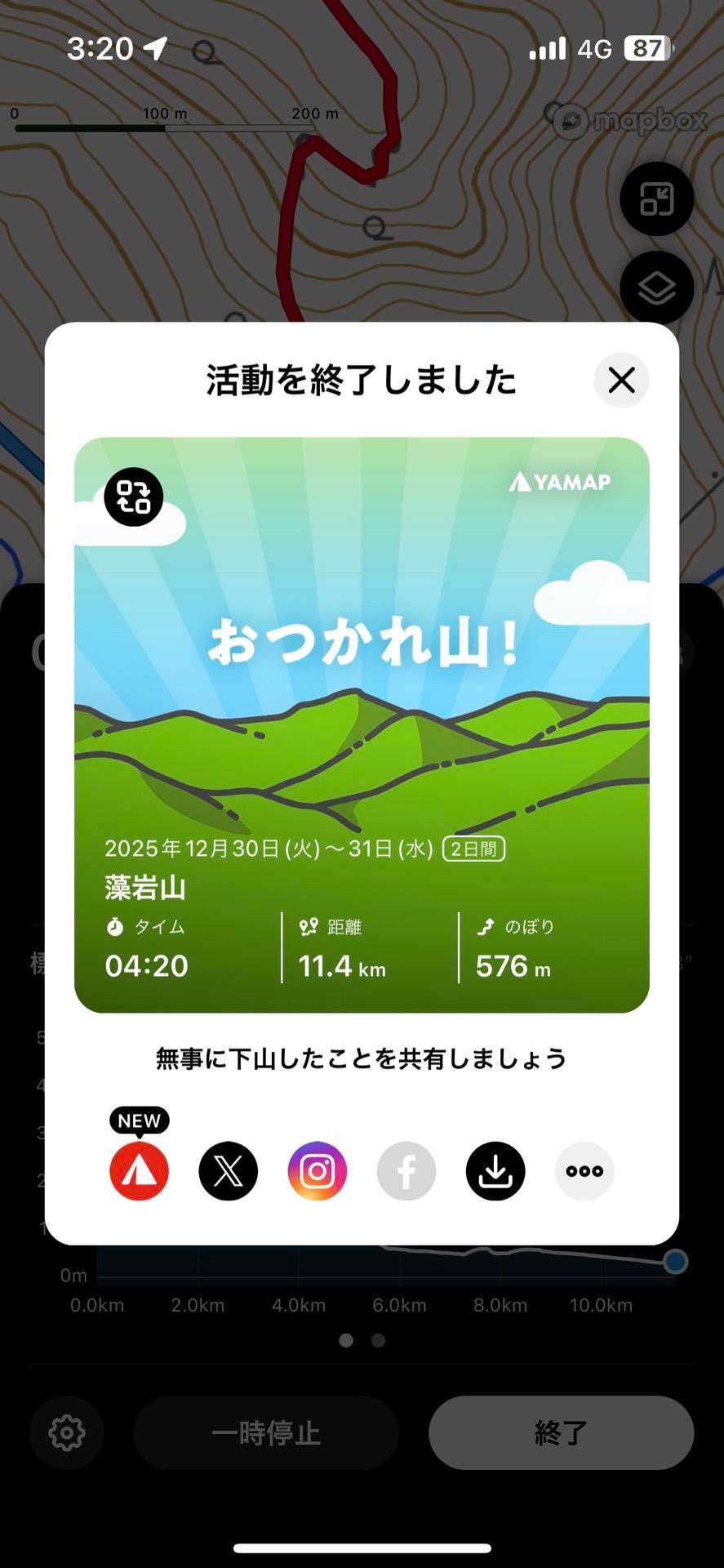Download the activity card image
This screenshot has height=1568, width=724.
(495, 1171)
